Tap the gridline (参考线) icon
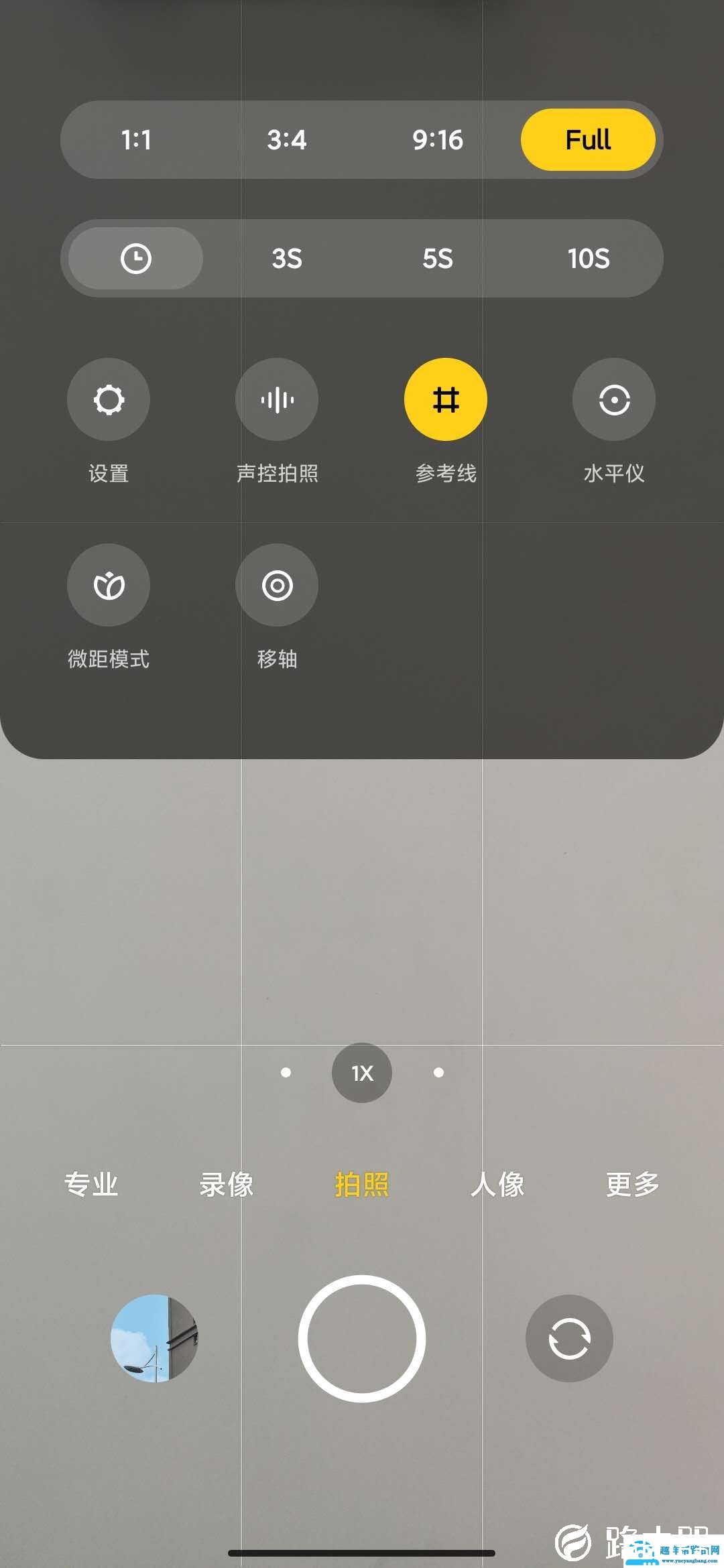The height and width of the screenshot is (1568, 724). tap(445, 400)
